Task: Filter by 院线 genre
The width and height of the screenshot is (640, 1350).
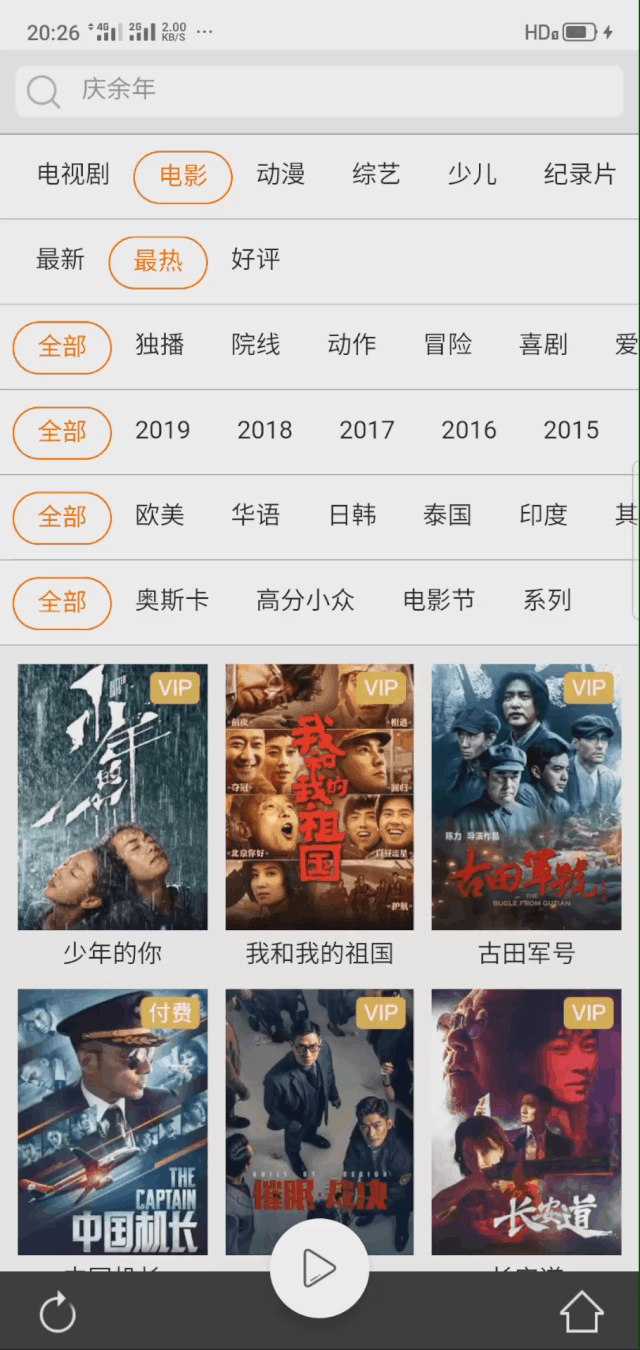Action: (255, 345)
